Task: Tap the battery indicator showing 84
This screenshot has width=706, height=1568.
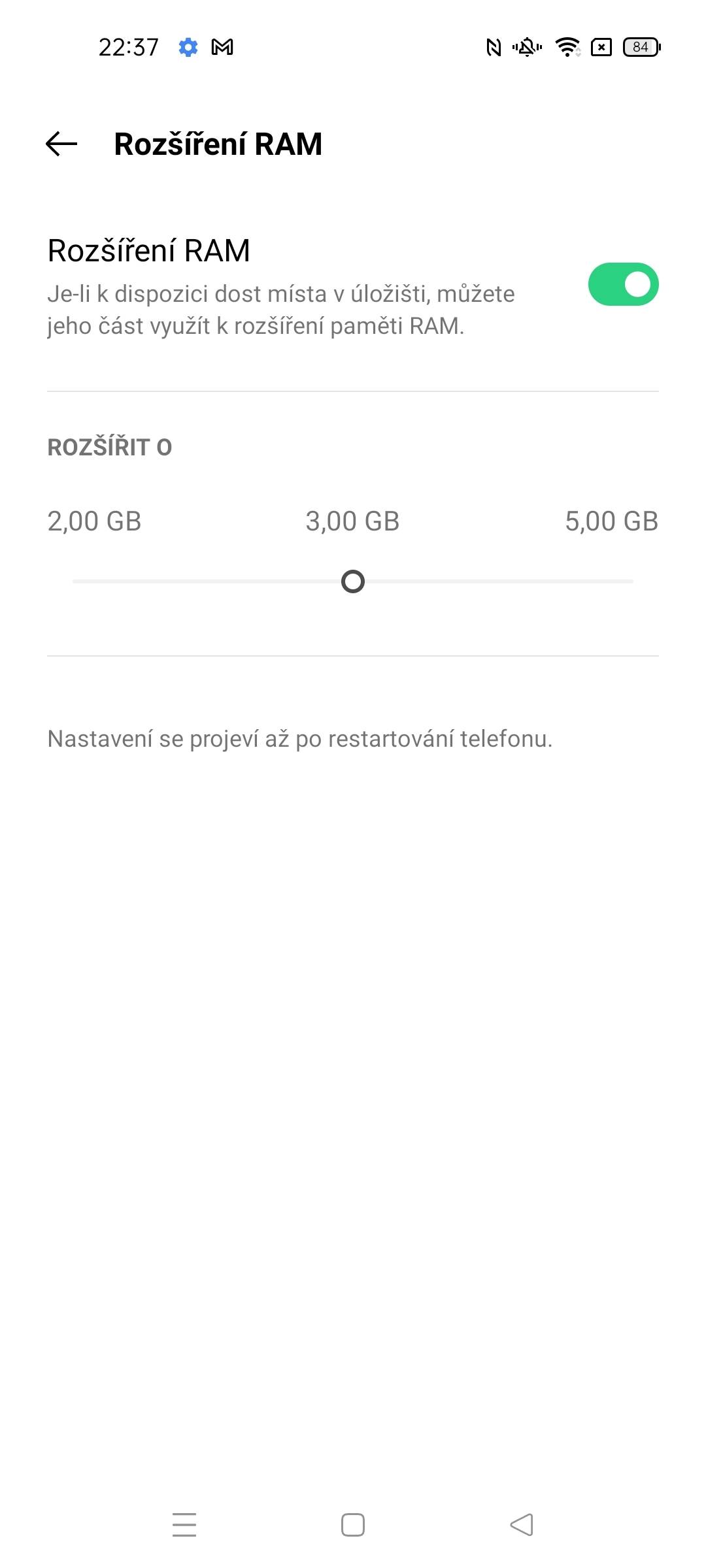Action: click(x=642, y=48)
